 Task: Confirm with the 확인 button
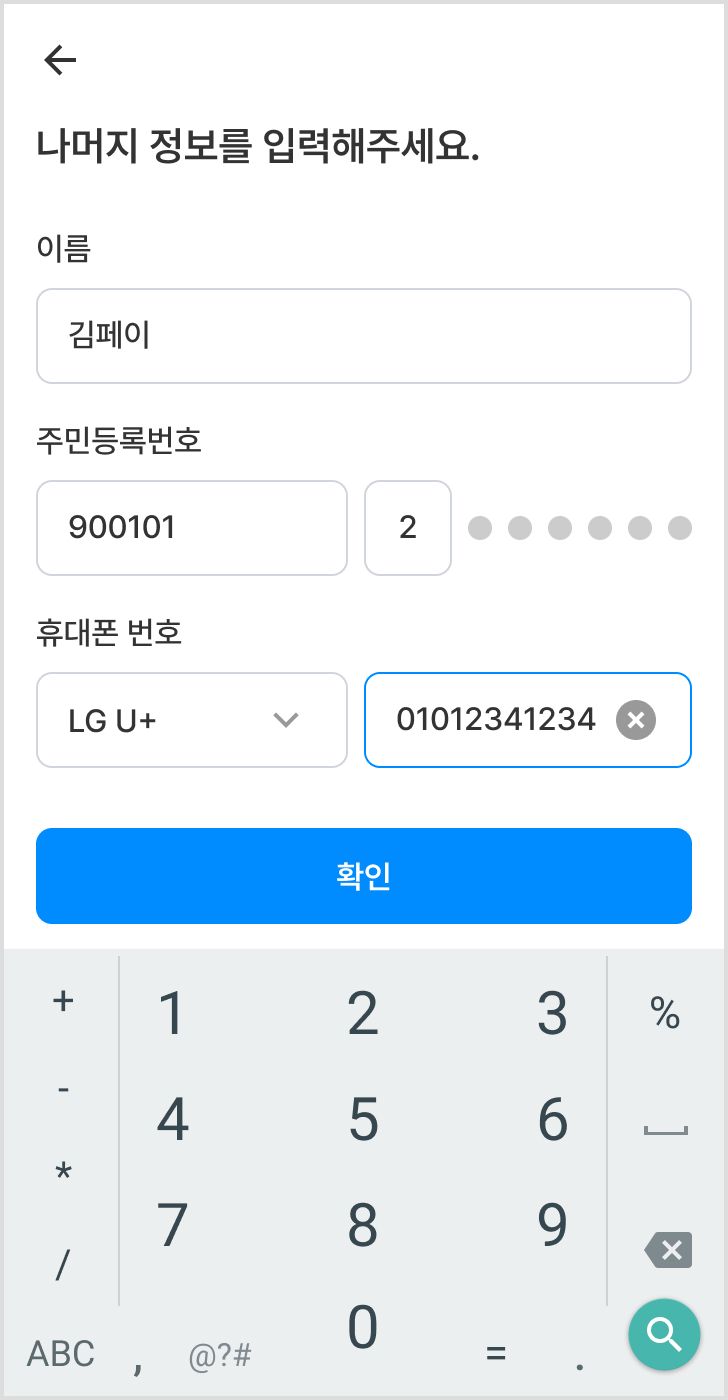point(364,876)
